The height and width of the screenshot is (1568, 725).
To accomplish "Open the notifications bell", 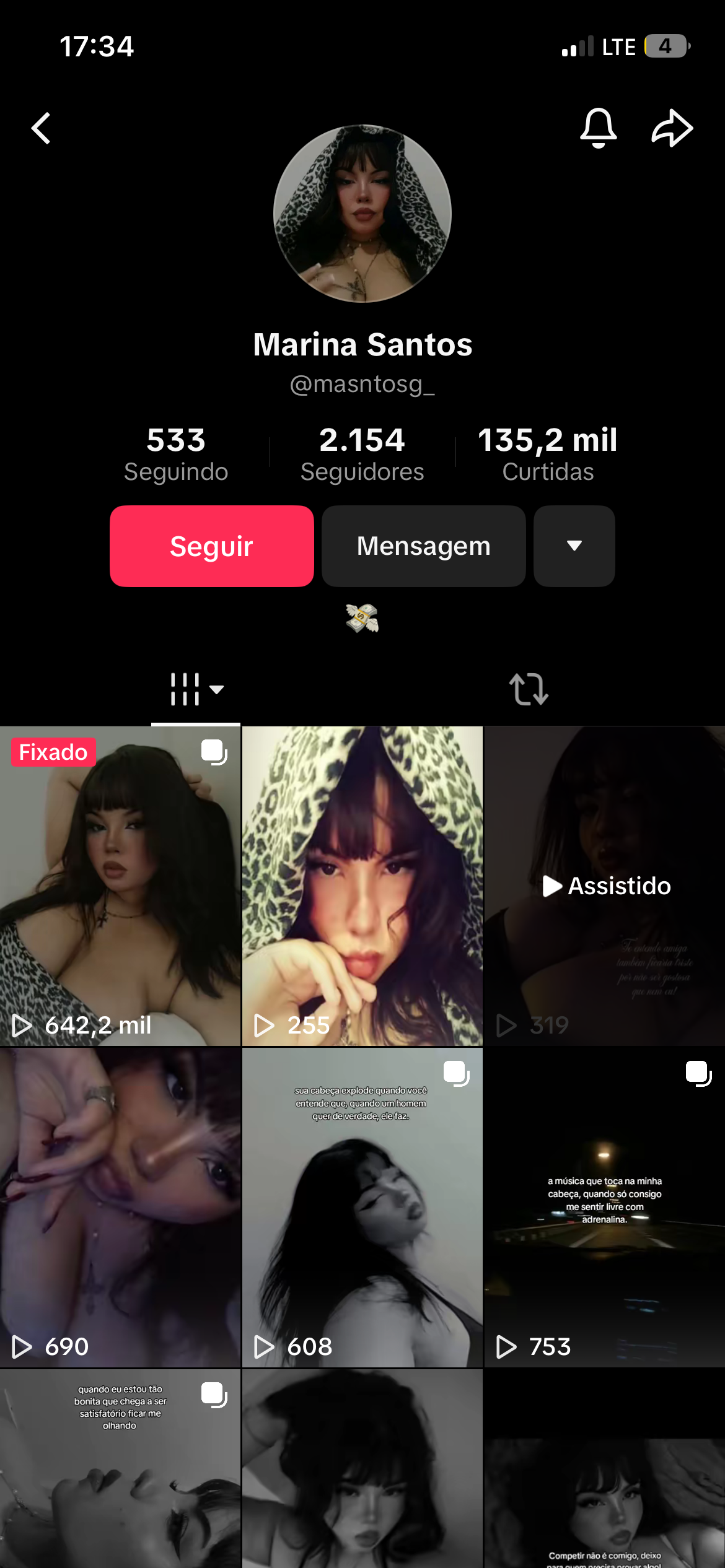I will [598, 128].
